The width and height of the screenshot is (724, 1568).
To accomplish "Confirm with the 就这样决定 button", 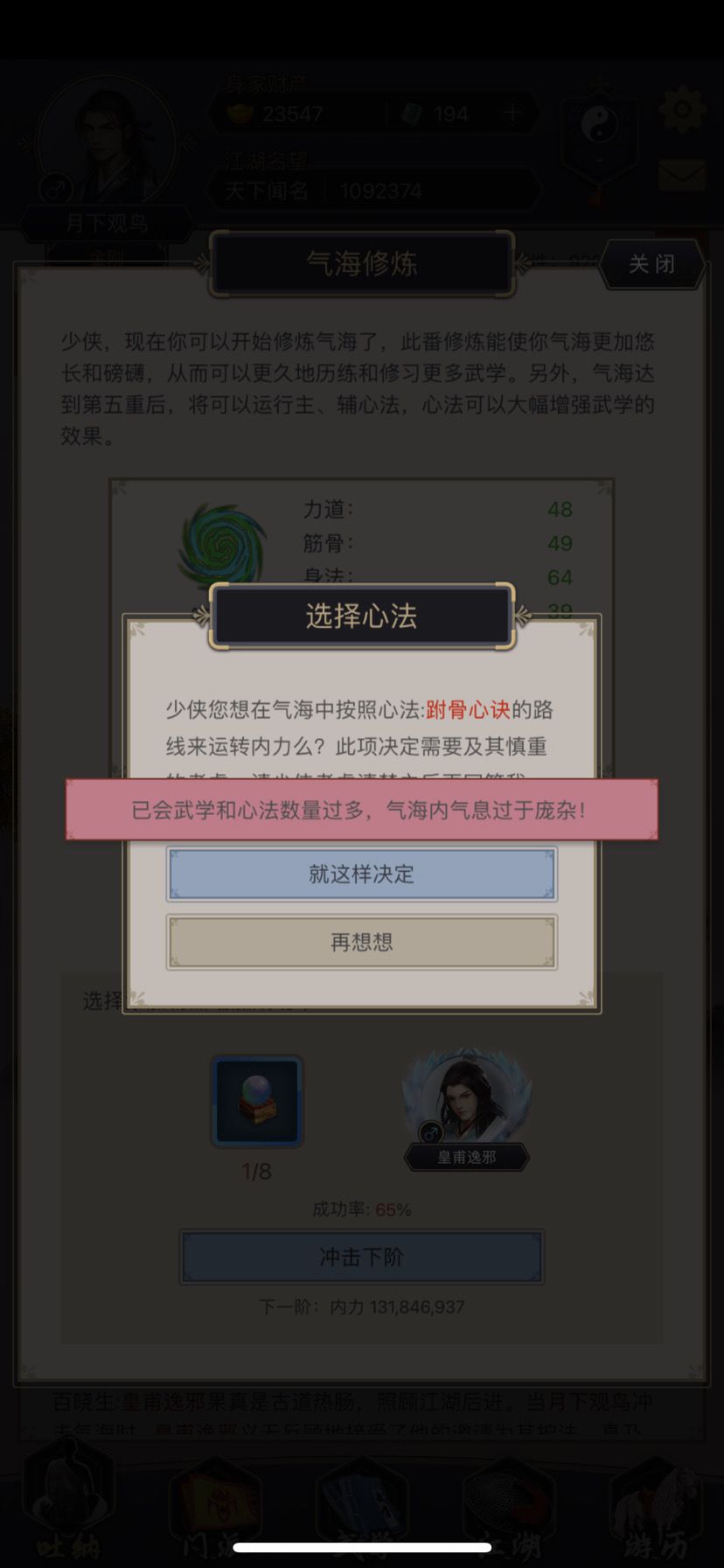I will (x=361, y=874).
